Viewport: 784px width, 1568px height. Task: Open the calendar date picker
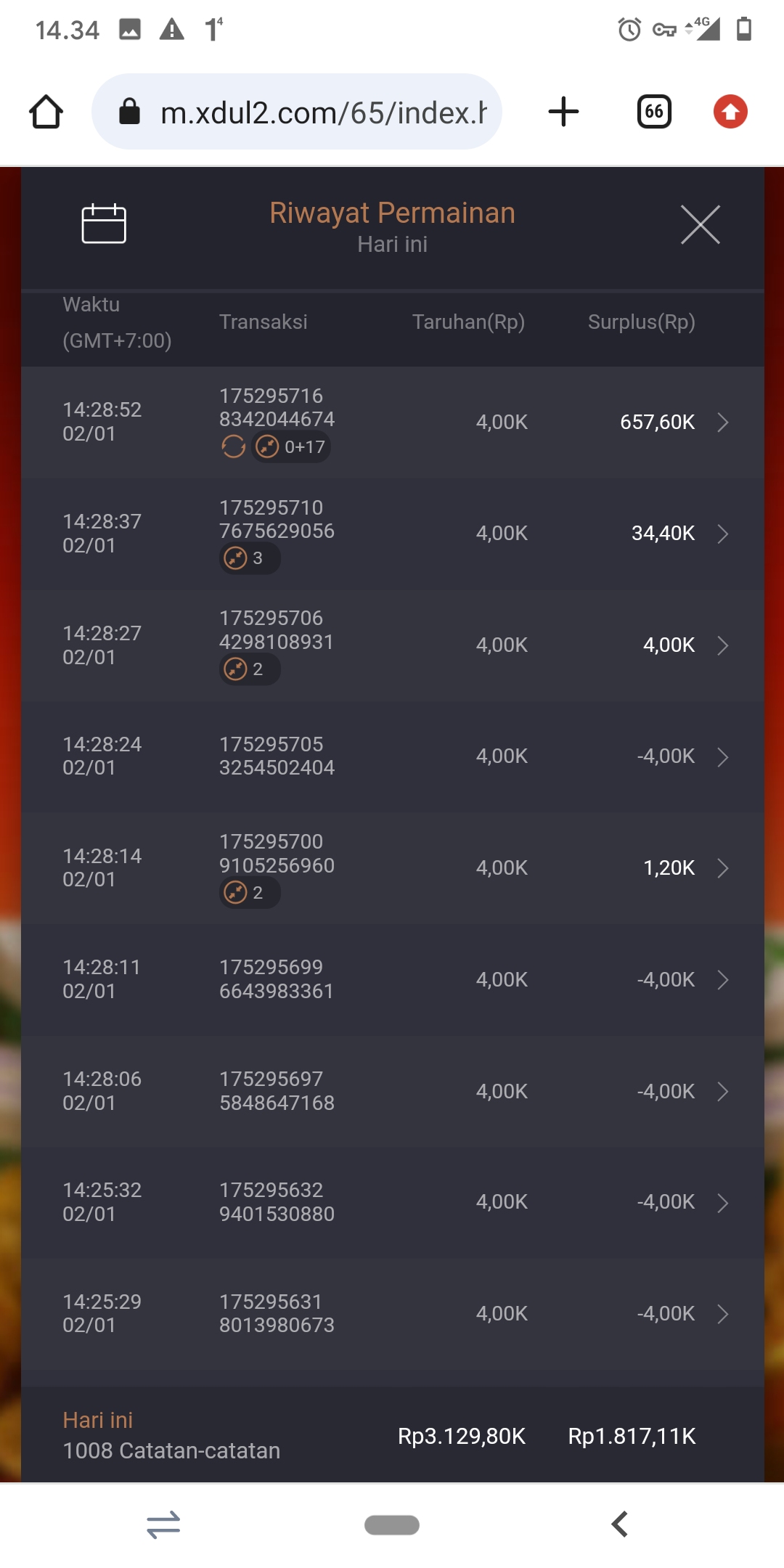[x=104, y=224]
